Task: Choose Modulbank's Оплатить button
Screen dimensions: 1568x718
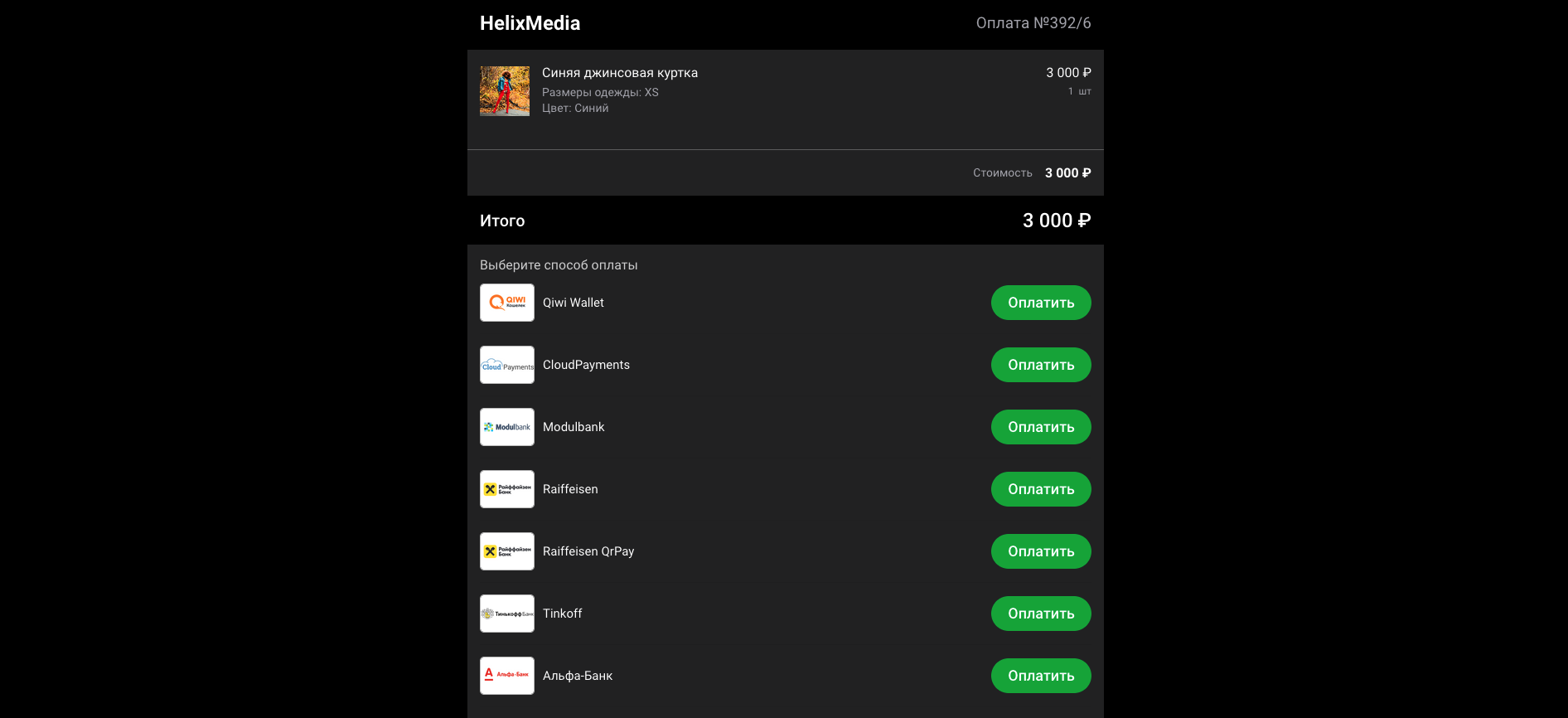Action: 1041,427
